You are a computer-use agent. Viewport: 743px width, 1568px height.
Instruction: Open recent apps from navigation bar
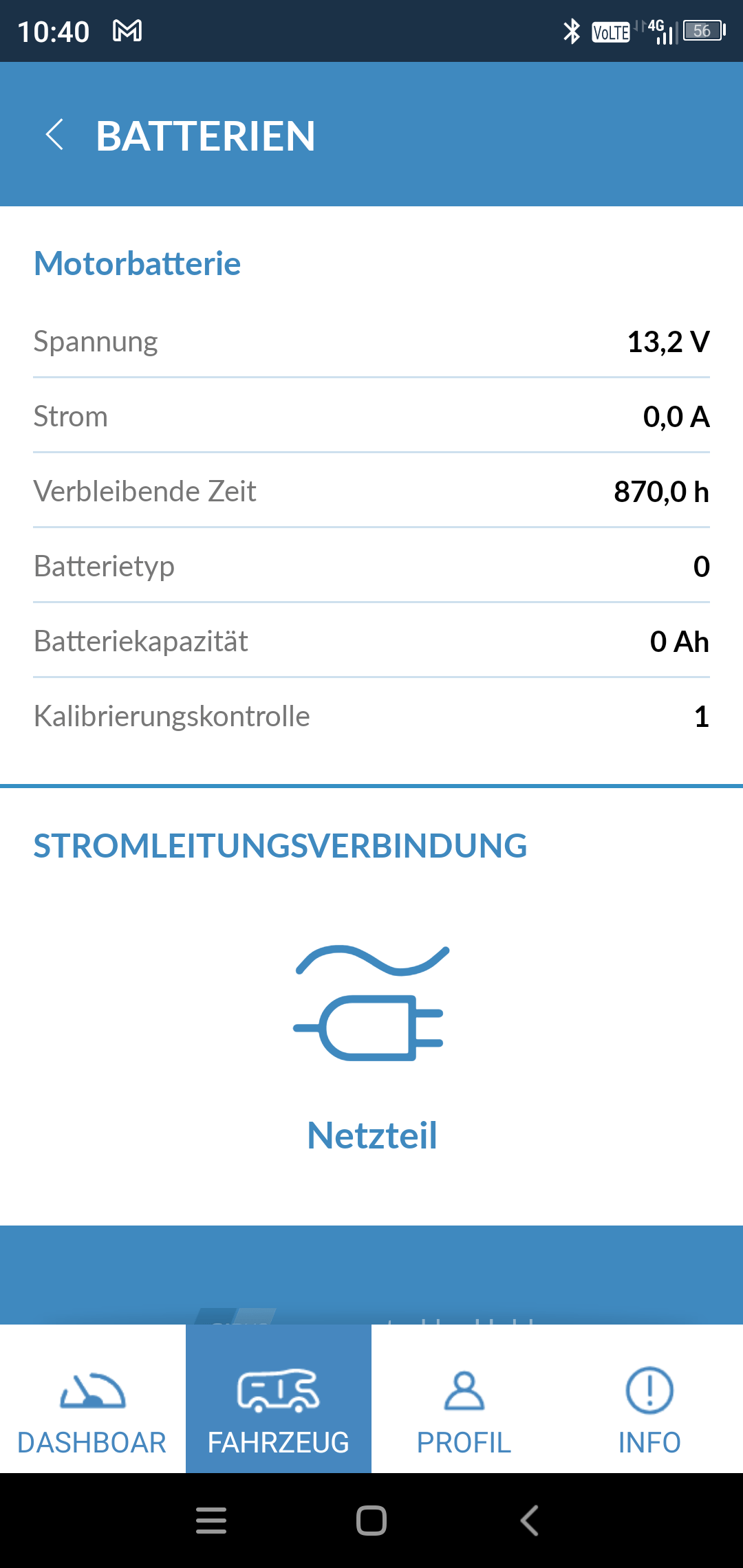(211, 1521)
